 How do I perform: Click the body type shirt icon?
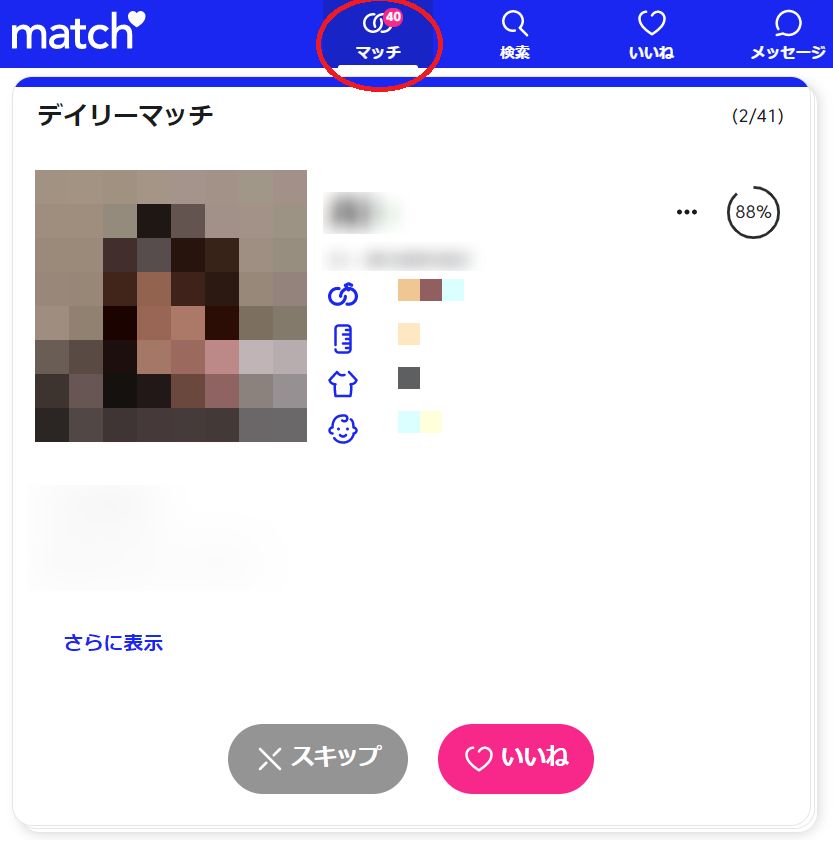[x=343, y=381]
